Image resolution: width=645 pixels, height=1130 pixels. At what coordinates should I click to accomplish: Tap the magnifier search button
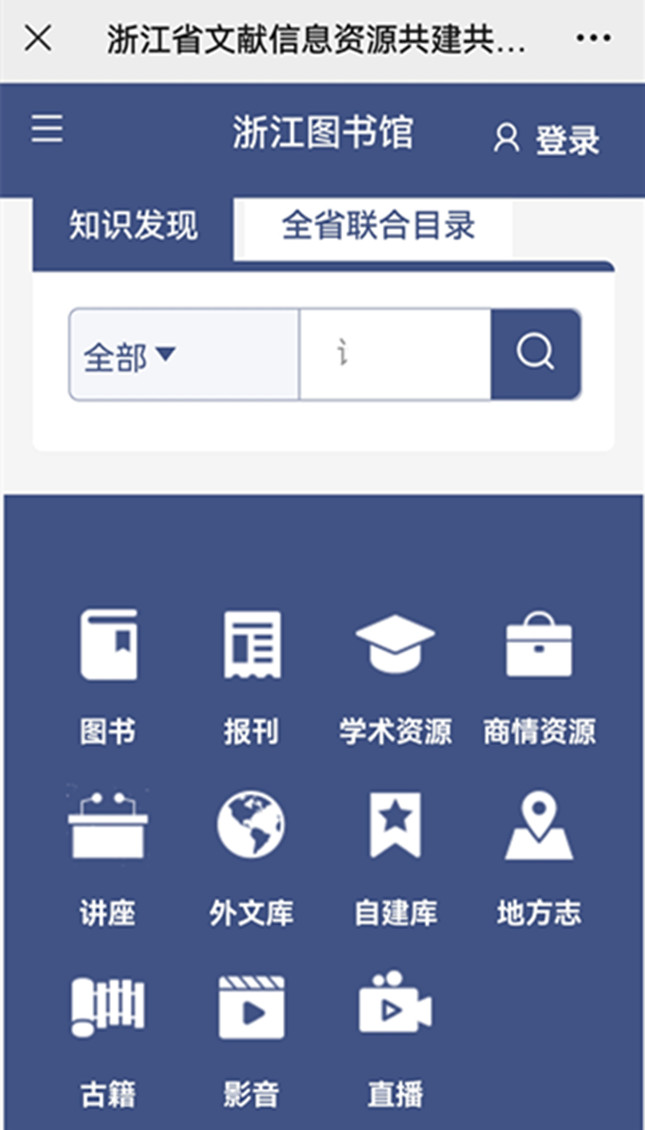point(536,355)
